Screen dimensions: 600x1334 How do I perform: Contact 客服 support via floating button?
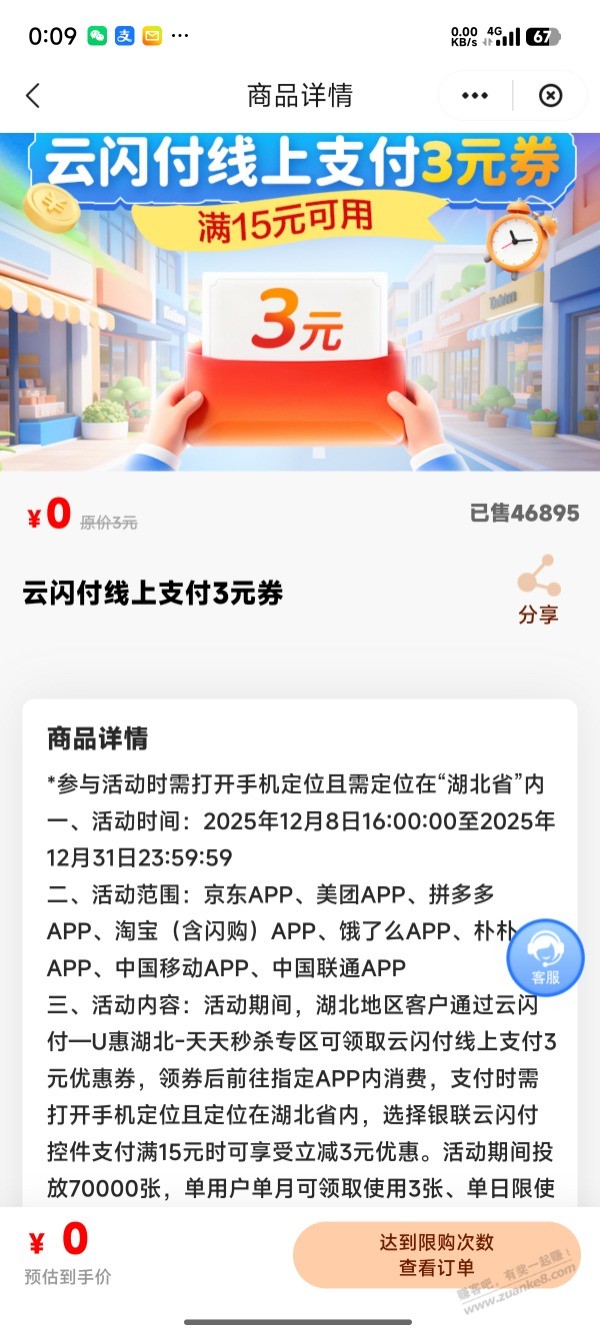click(x=545, y=957)
